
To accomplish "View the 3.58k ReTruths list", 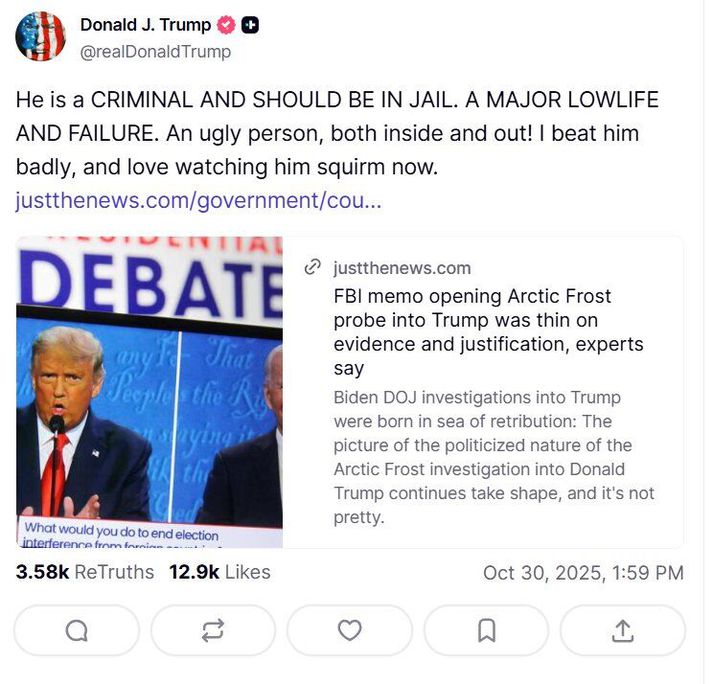I will [85, 572].
